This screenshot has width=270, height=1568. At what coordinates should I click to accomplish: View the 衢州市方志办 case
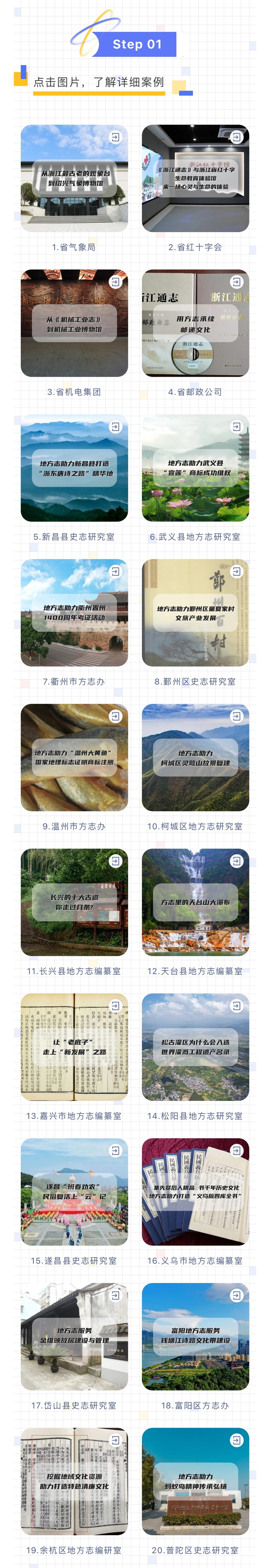tap(74, 613)
